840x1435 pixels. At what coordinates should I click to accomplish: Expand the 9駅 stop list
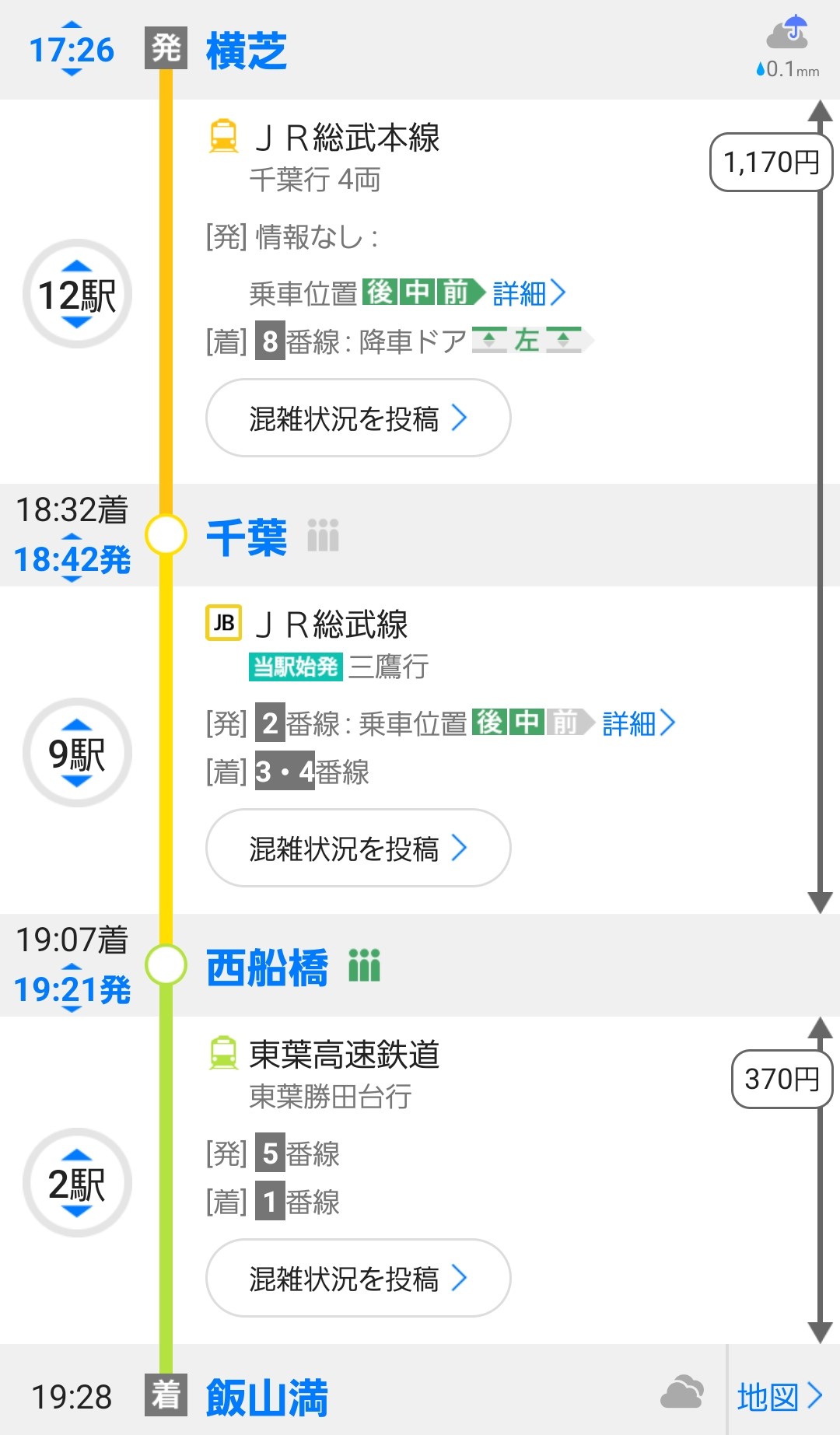(x=76, y=753)
